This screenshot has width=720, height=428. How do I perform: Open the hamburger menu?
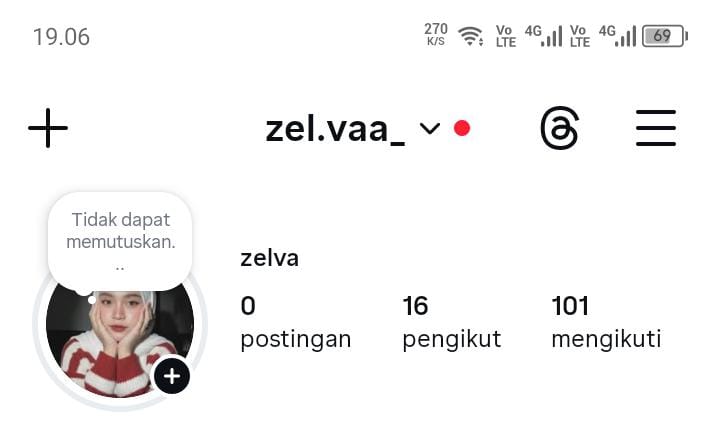pyautogui.click(x=656, y=129)
